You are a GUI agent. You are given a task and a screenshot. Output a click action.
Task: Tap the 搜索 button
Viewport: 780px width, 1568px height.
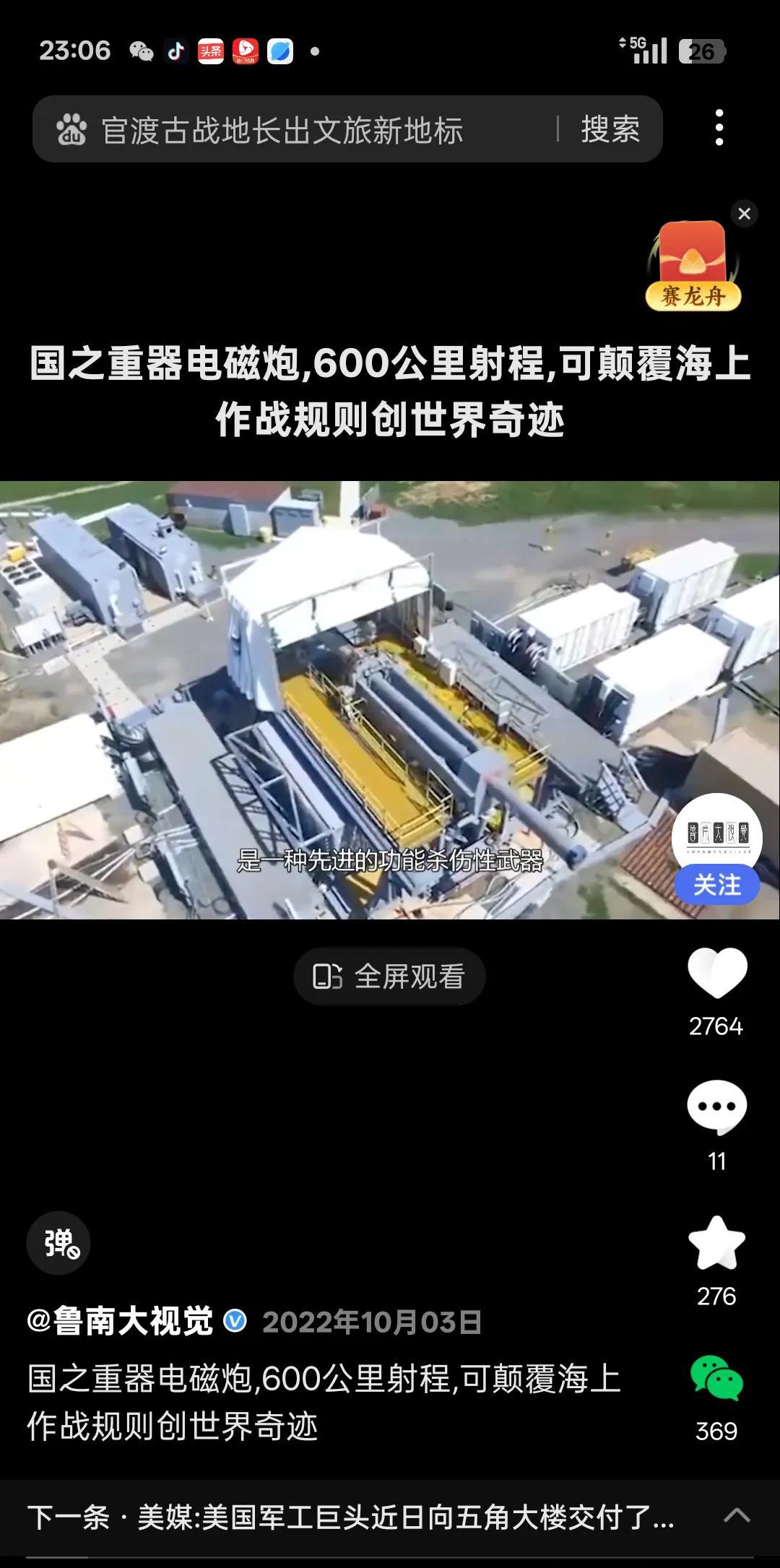[x=610, y=130]
